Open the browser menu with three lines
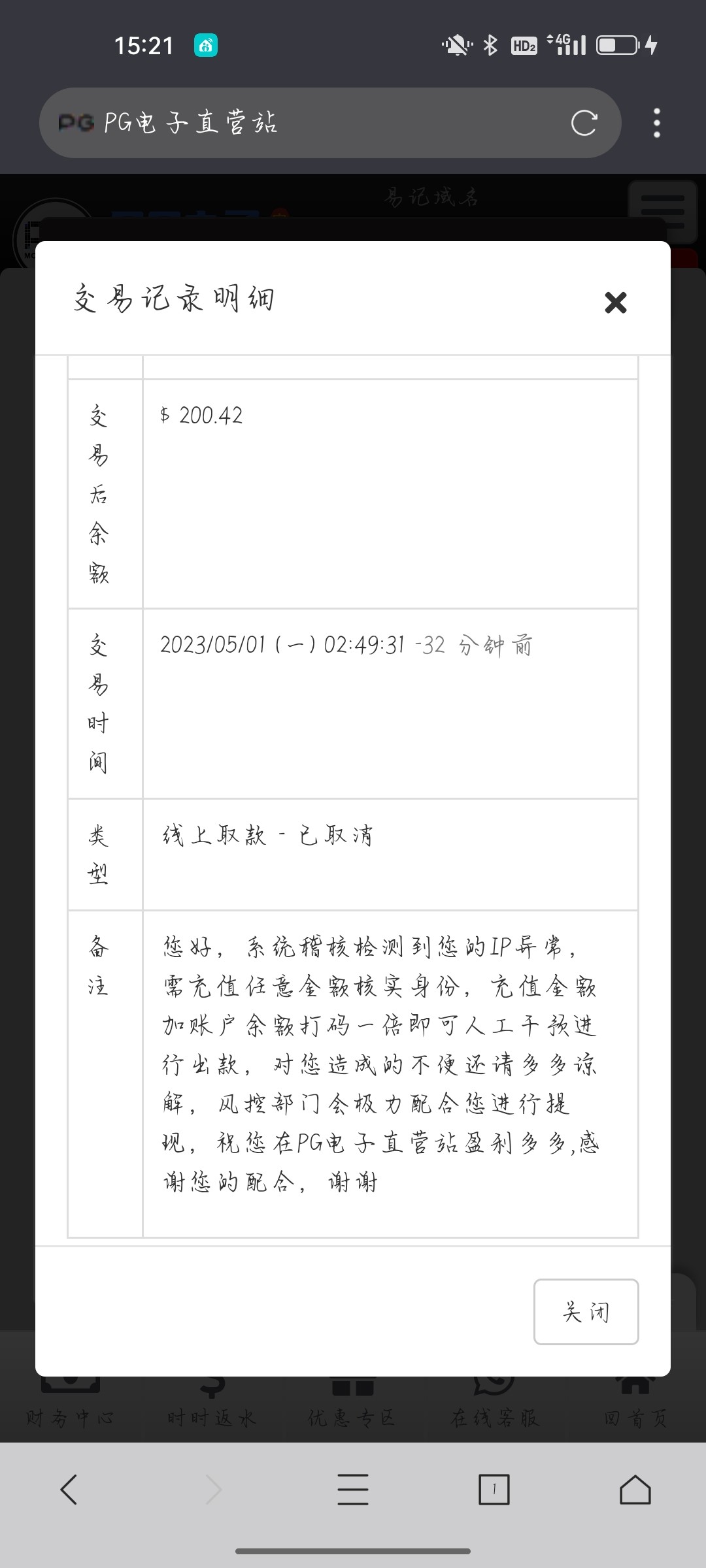 [353, 1490]
